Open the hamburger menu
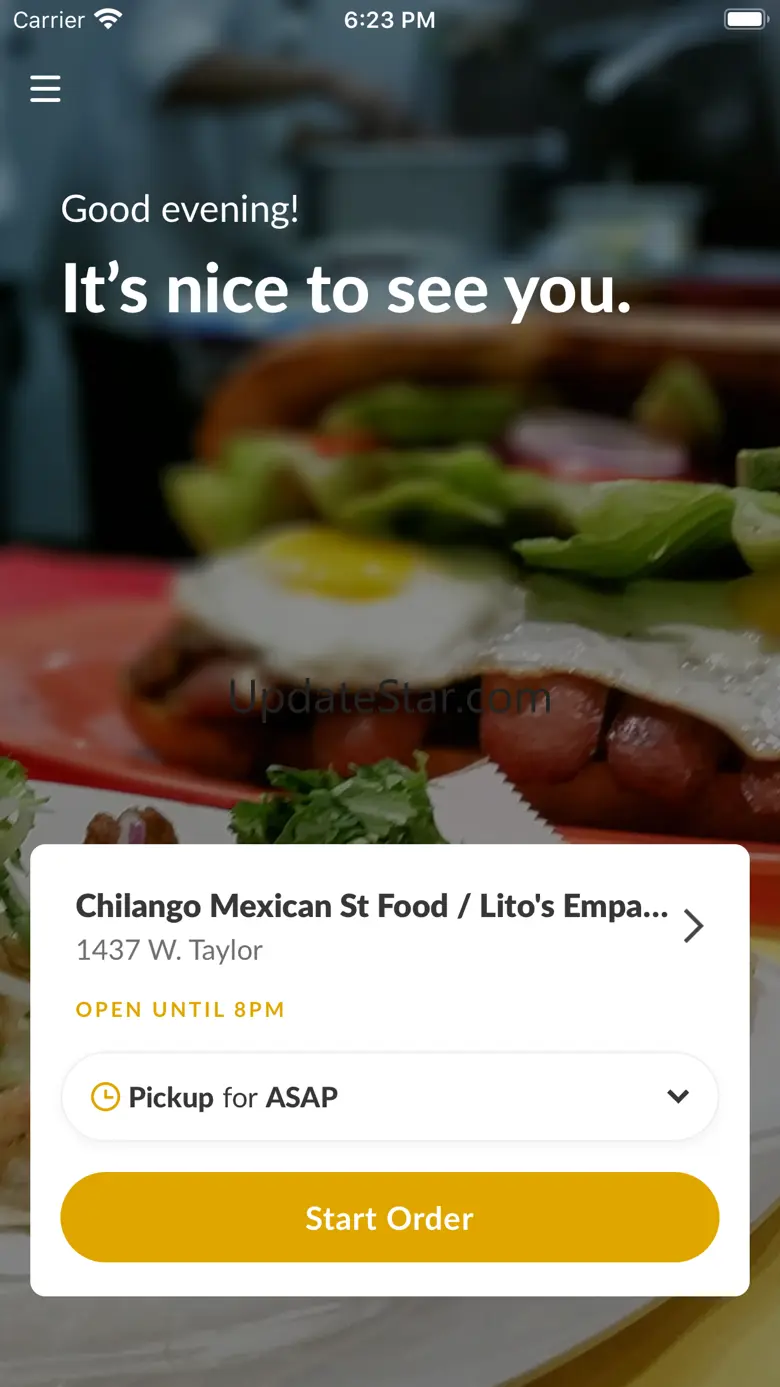 click(45, 89)
